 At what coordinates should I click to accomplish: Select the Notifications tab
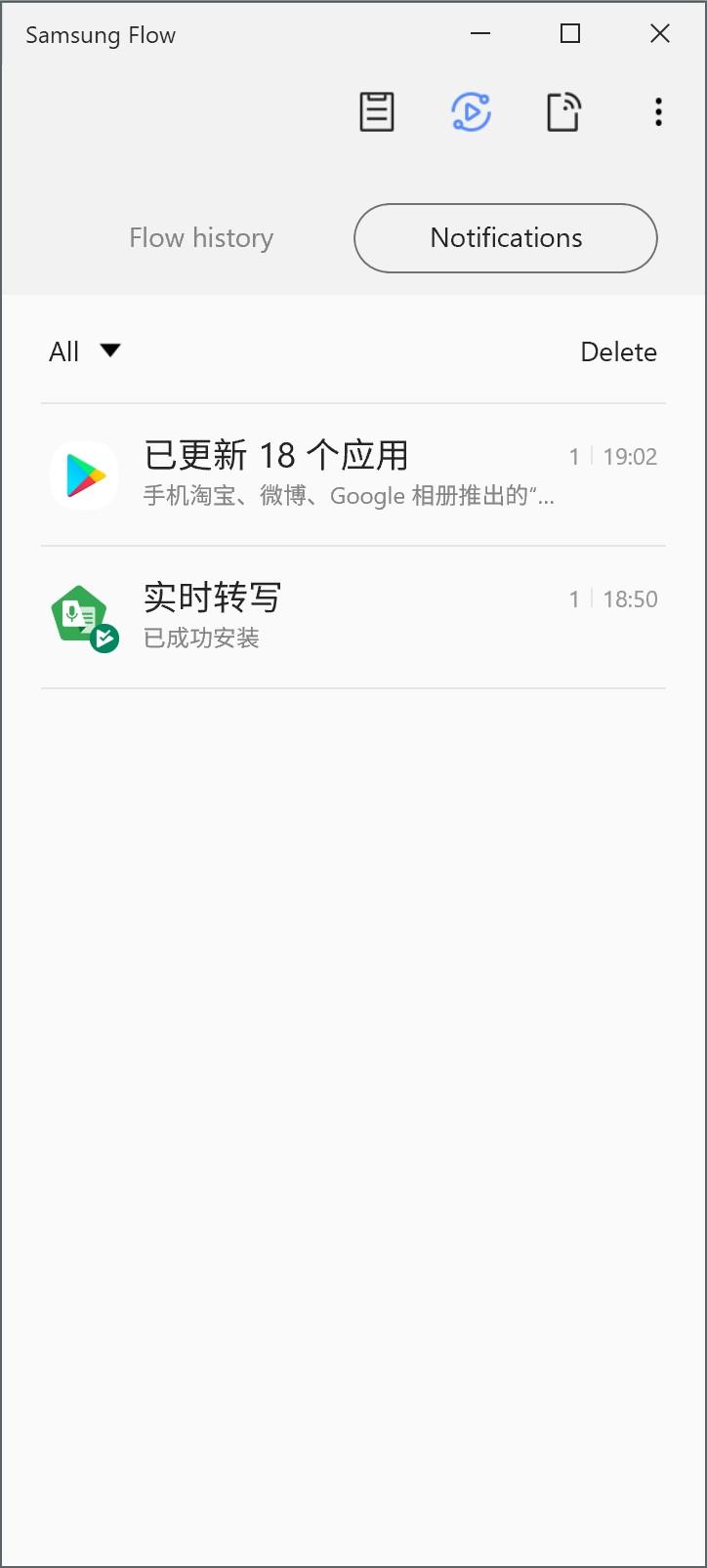pyautogui.click(x=505, y=237)
